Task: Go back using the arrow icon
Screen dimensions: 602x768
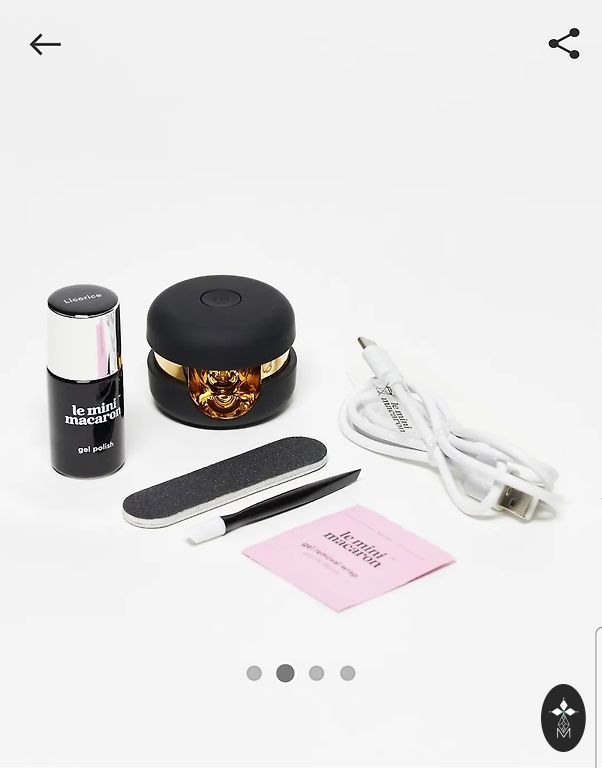Action: [x=45, y=44]
